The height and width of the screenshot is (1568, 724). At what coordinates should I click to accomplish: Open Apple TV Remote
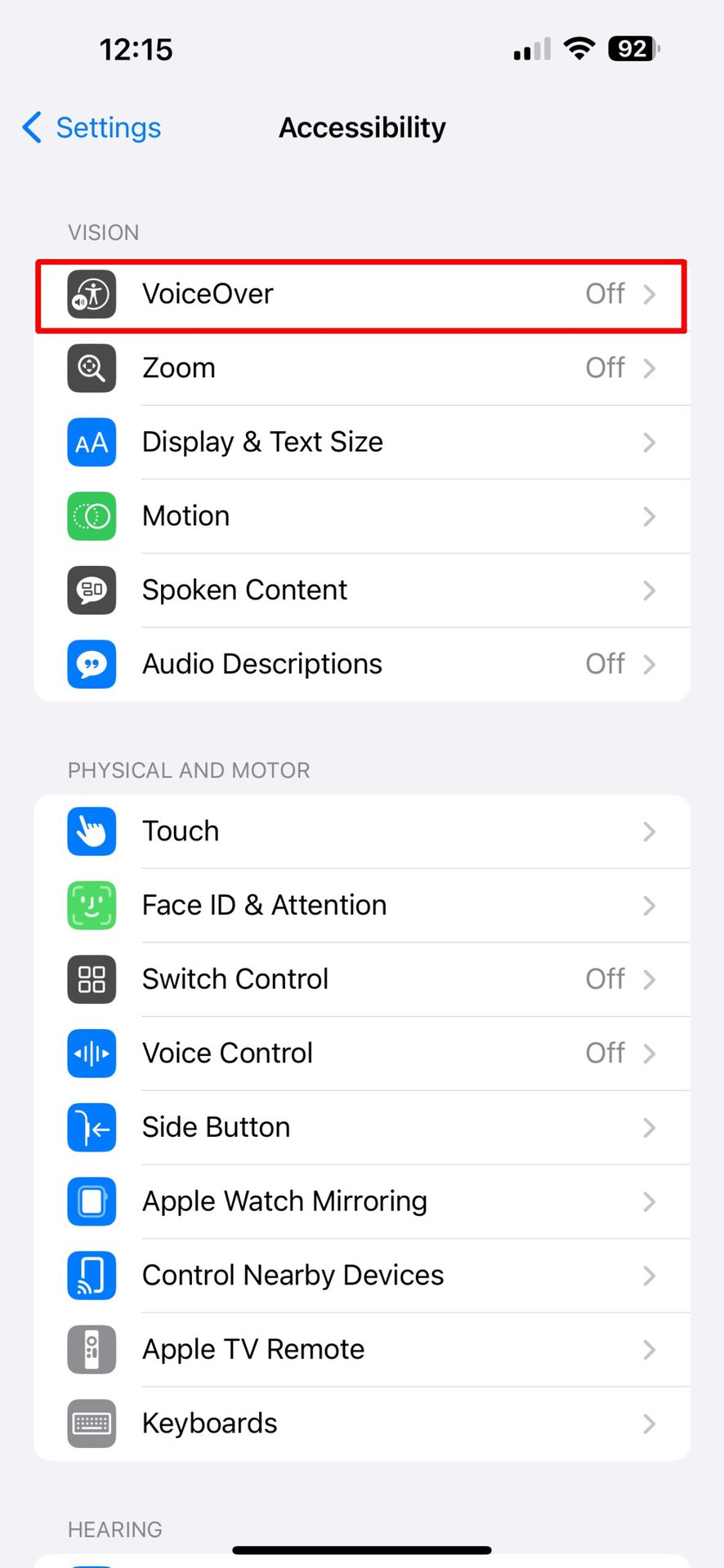(361, 1349)
